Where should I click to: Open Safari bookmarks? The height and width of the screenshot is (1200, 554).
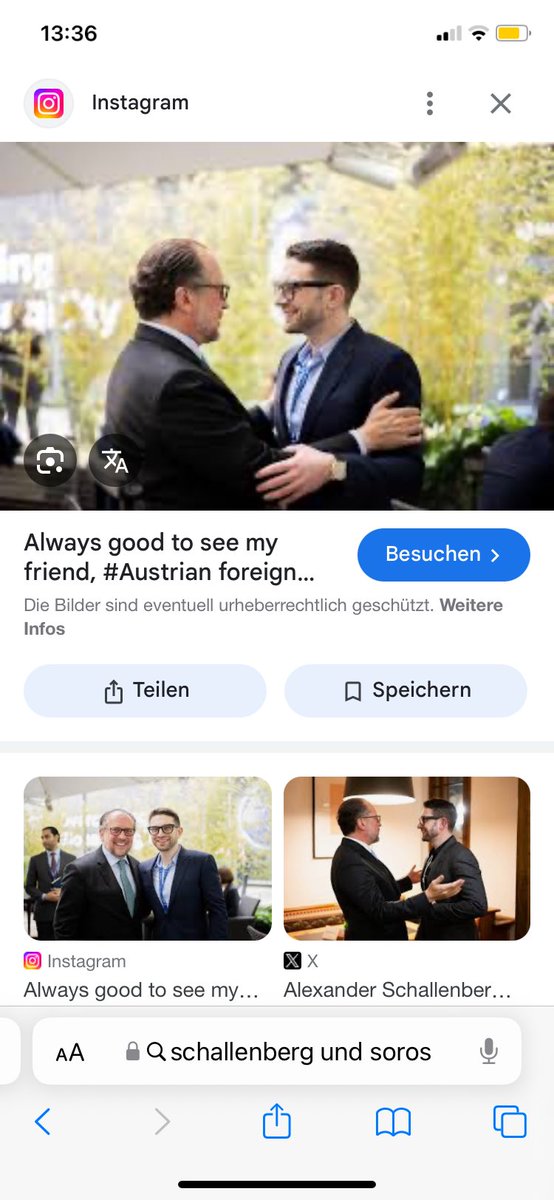tap(393, 1123)
